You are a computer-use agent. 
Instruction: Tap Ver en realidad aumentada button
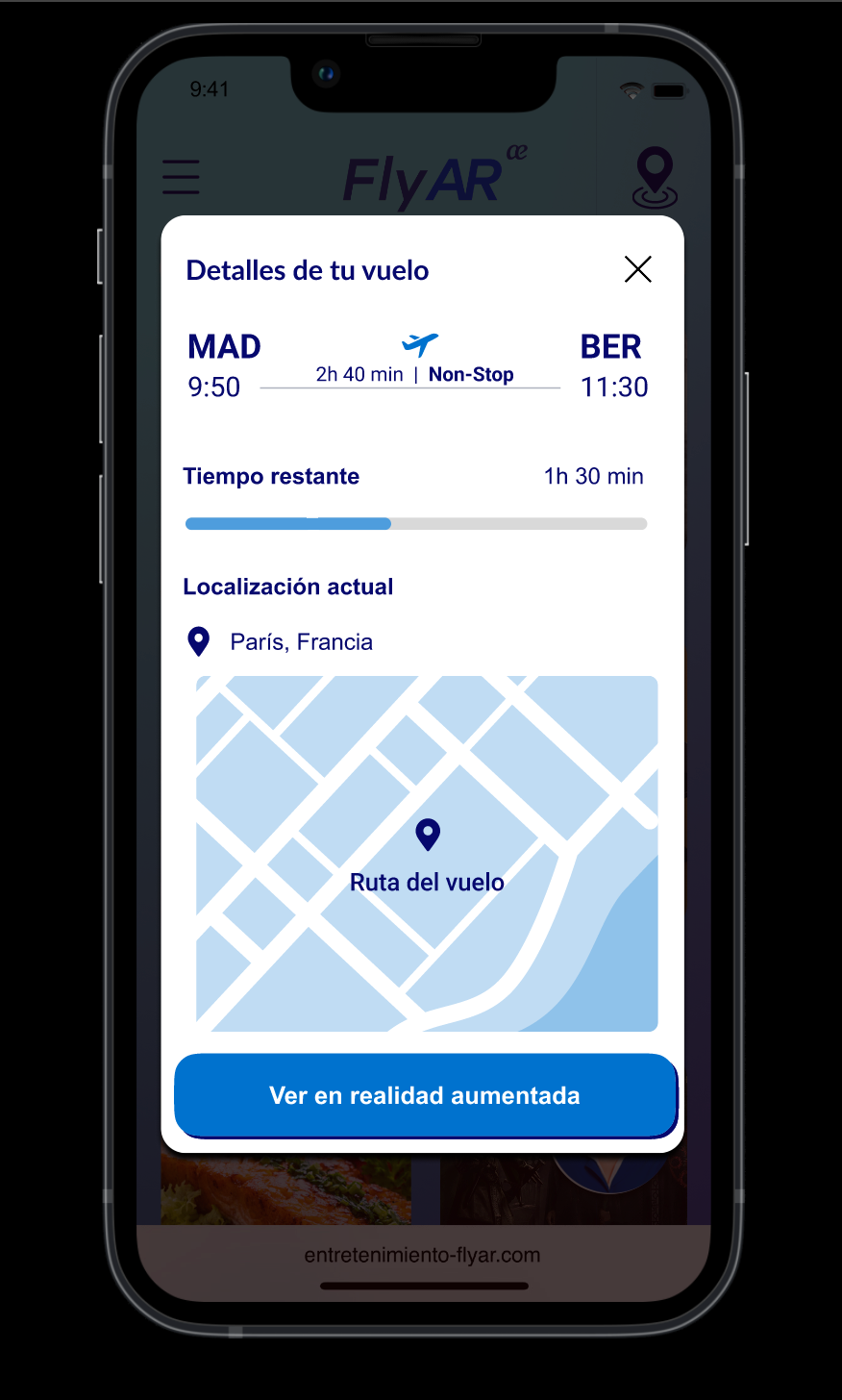pyautogui.click(x=426, y=1096)
